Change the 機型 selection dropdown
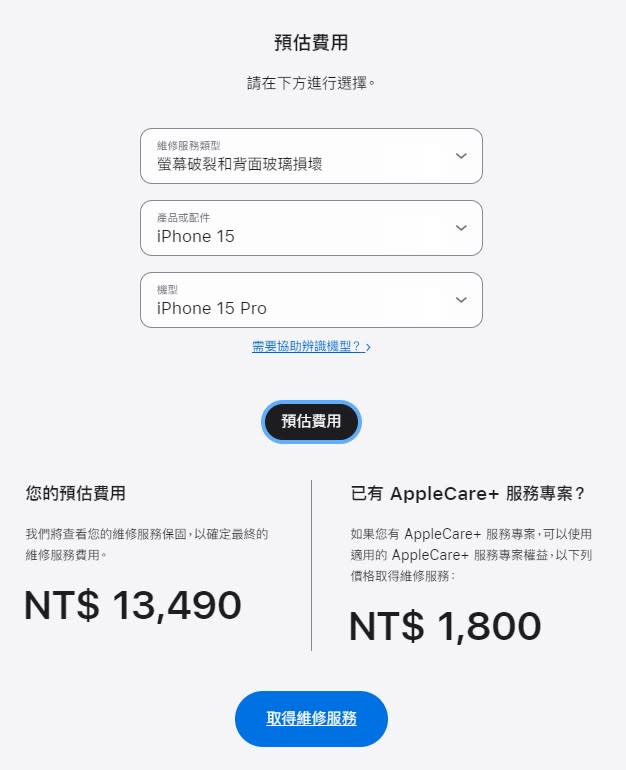 point(311,300)
